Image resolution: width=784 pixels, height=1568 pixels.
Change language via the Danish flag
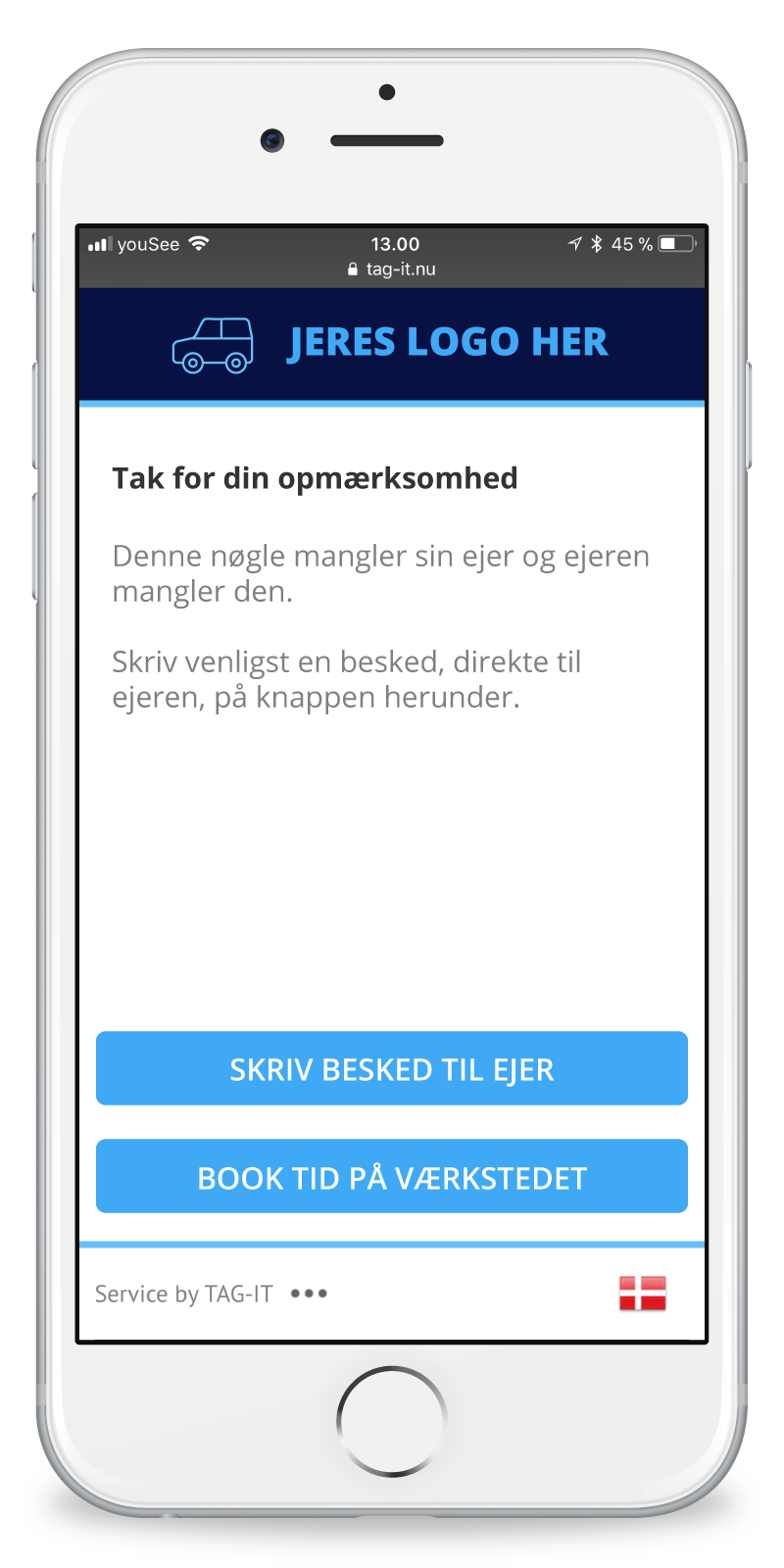pos(643,1294)
